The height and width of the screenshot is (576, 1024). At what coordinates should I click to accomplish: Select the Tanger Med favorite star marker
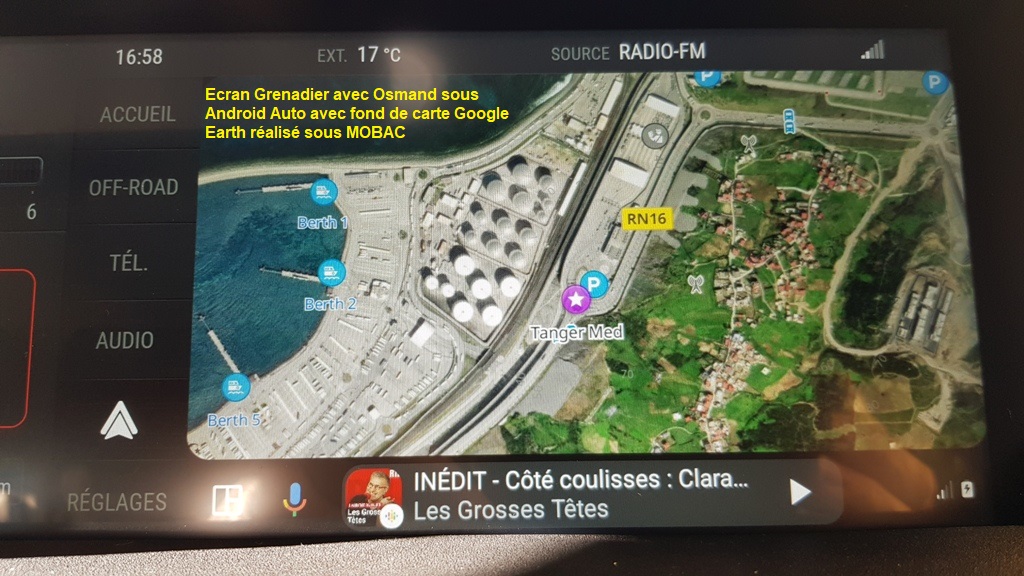click(x=575, y=298)
